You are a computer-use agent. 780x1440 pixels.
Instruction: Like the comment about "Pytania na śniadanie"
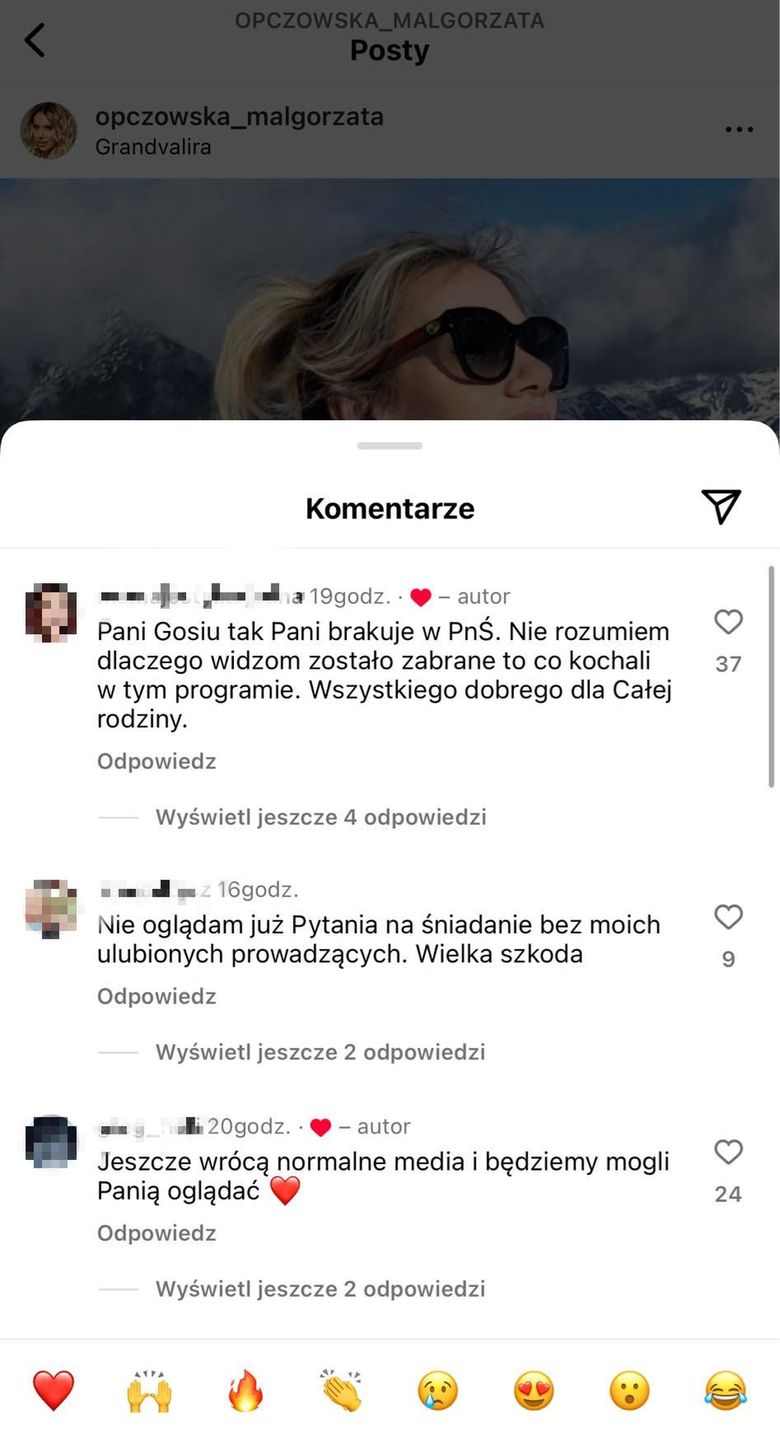728,917
